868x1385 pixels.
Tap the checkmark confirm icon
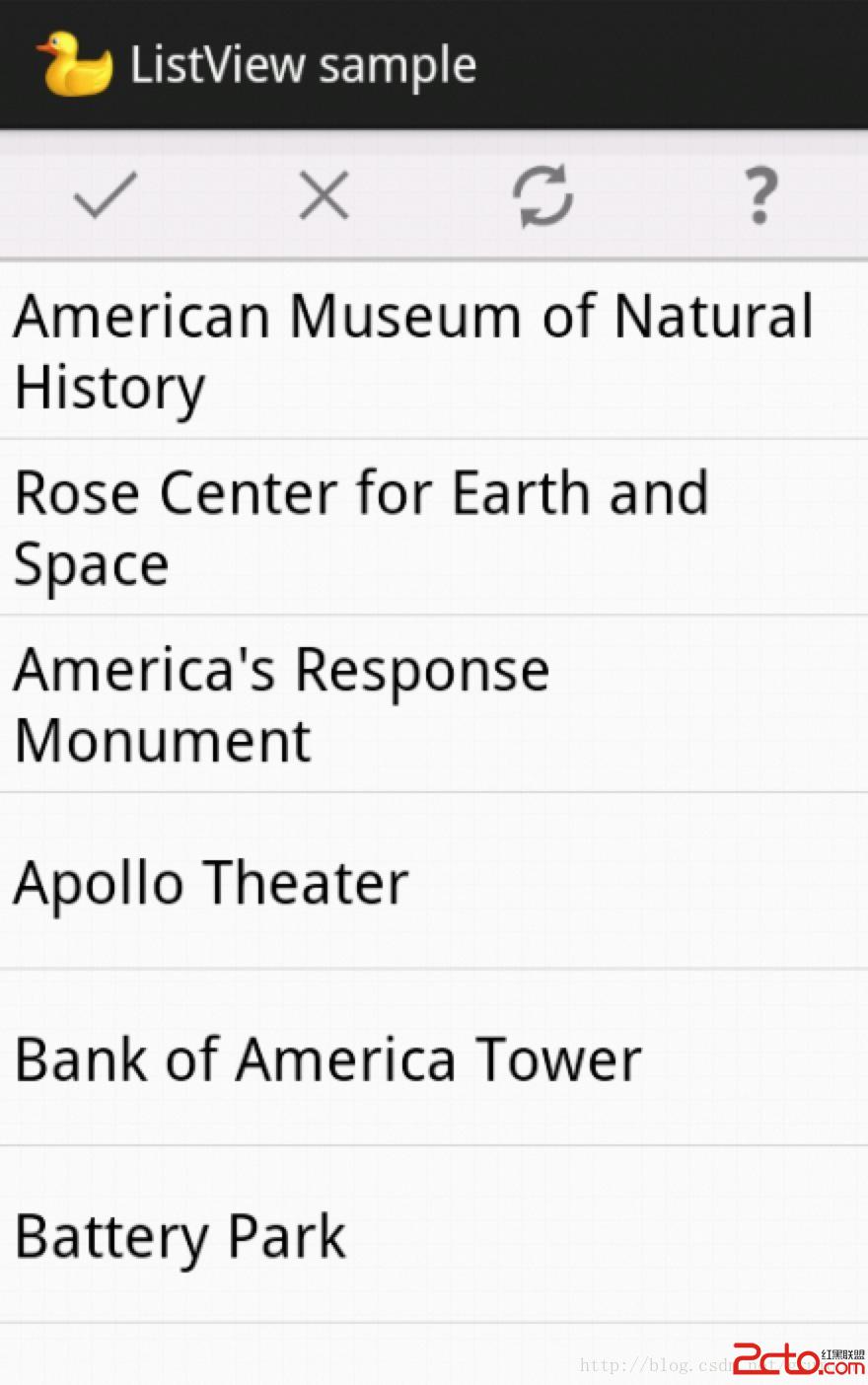[x=106, y=194]
